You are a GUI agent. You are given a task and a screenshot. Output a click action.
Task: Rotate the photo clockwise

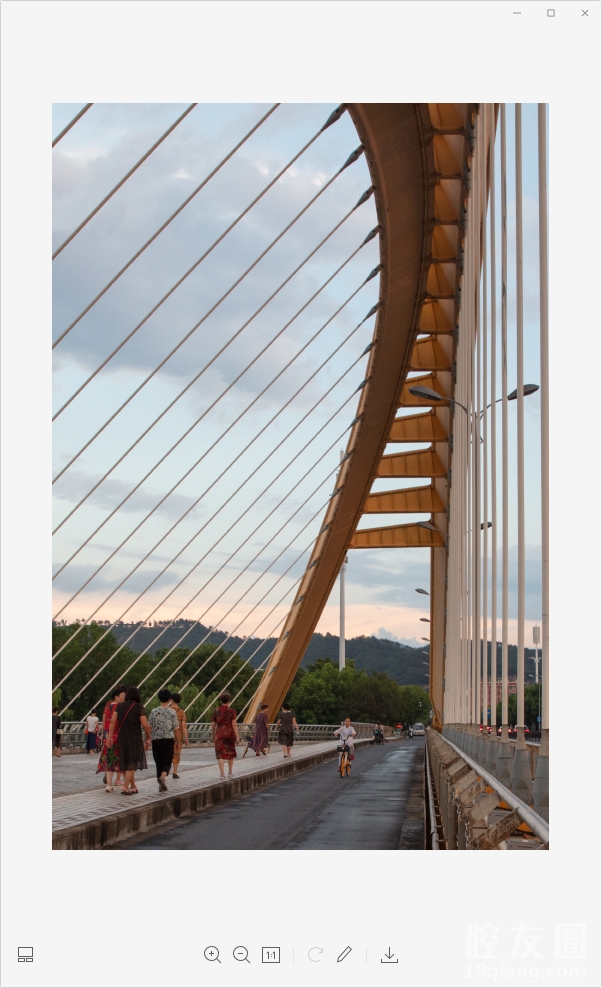(315, 955)
